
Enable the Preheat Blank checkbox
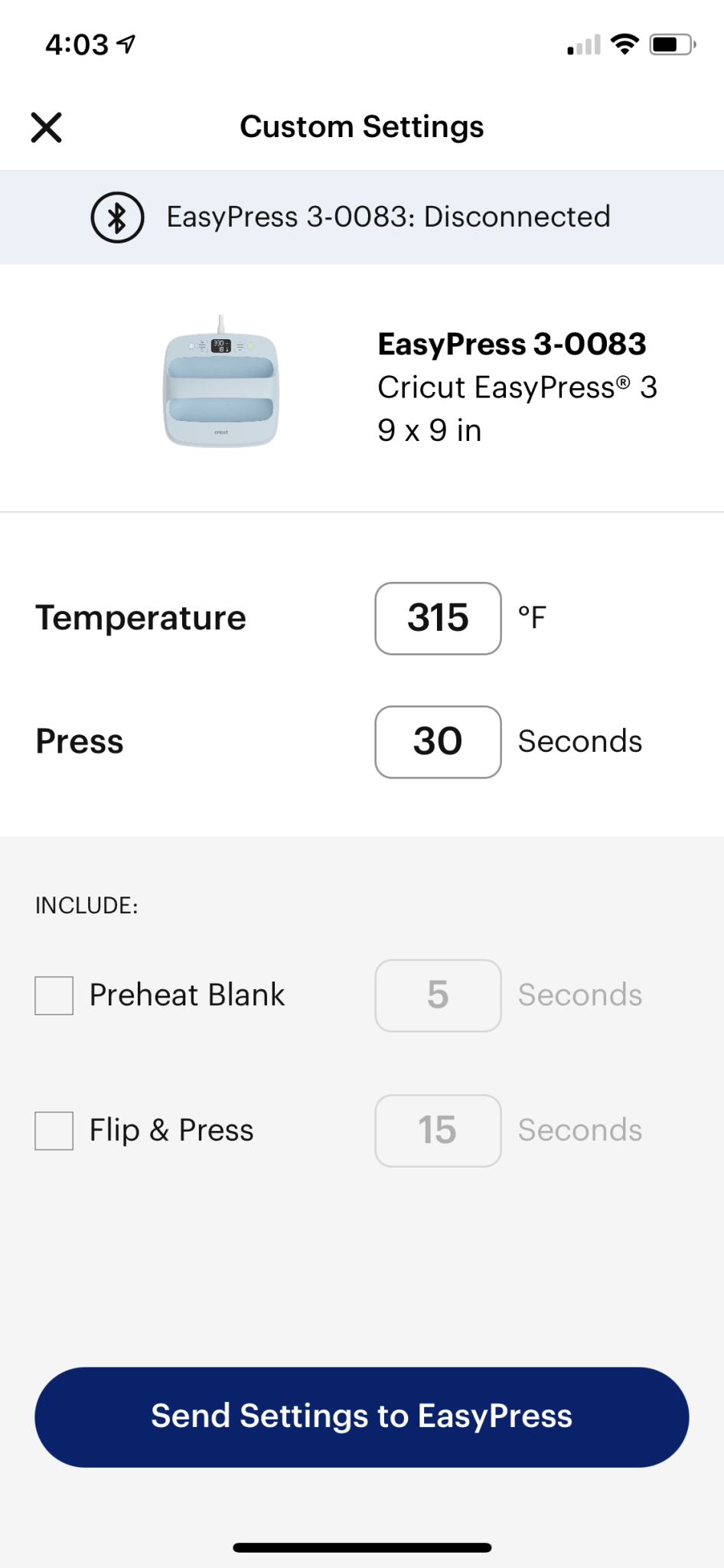click(54, 995)
